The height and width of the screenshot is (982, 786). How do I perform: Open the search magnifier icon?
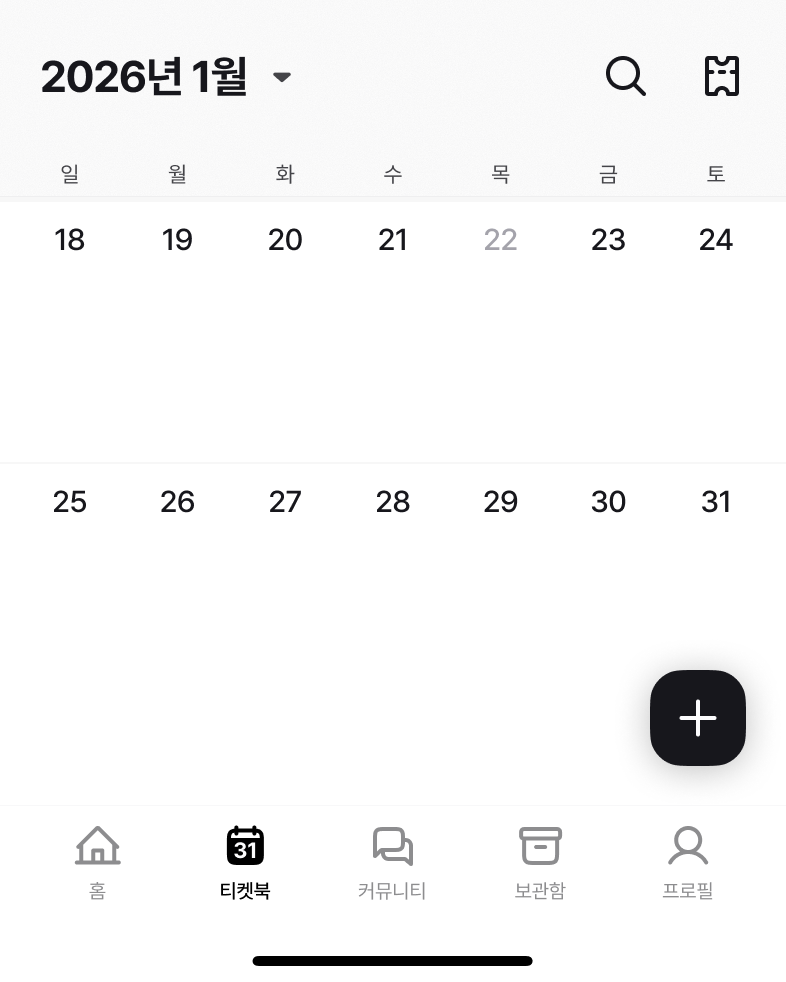[x=626, y=76]
